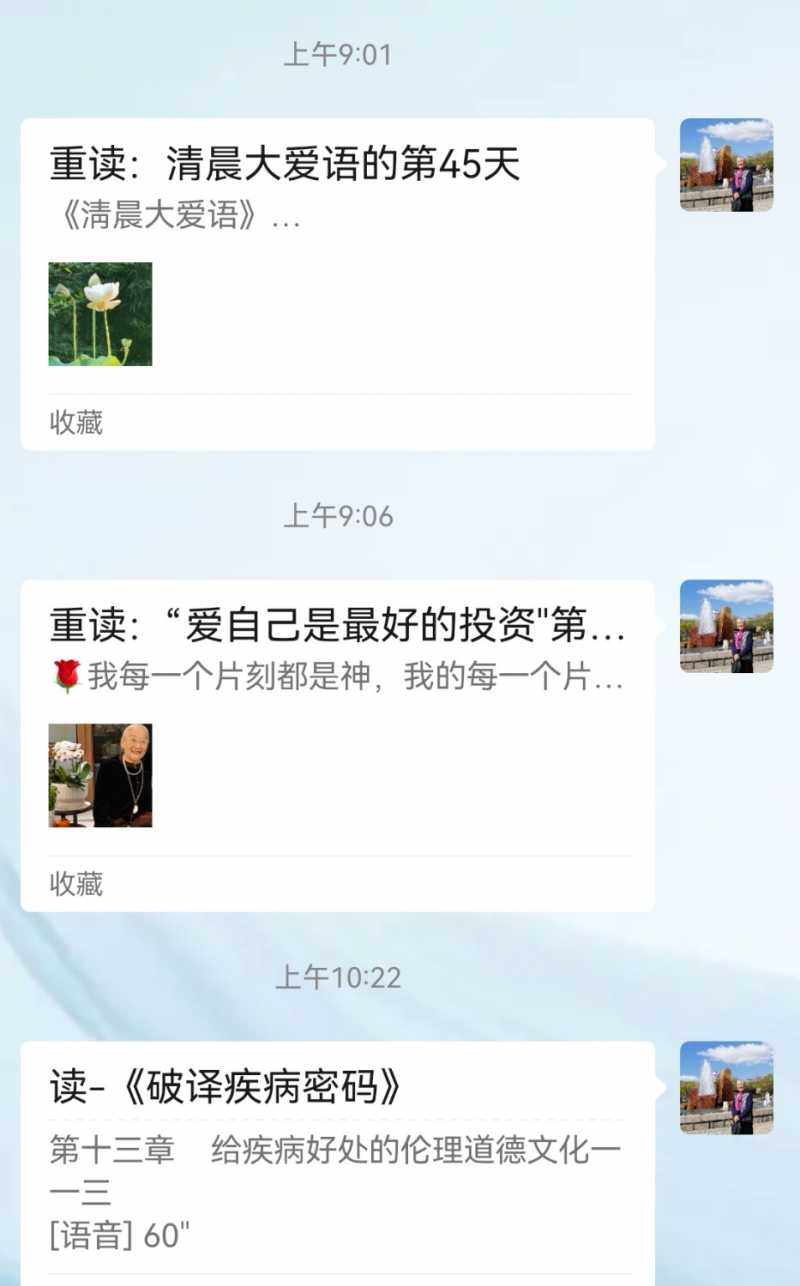Screen dimensions: 800x1286
Task: Tap 收藏 label on the second article card
Action: pos(74,885)
